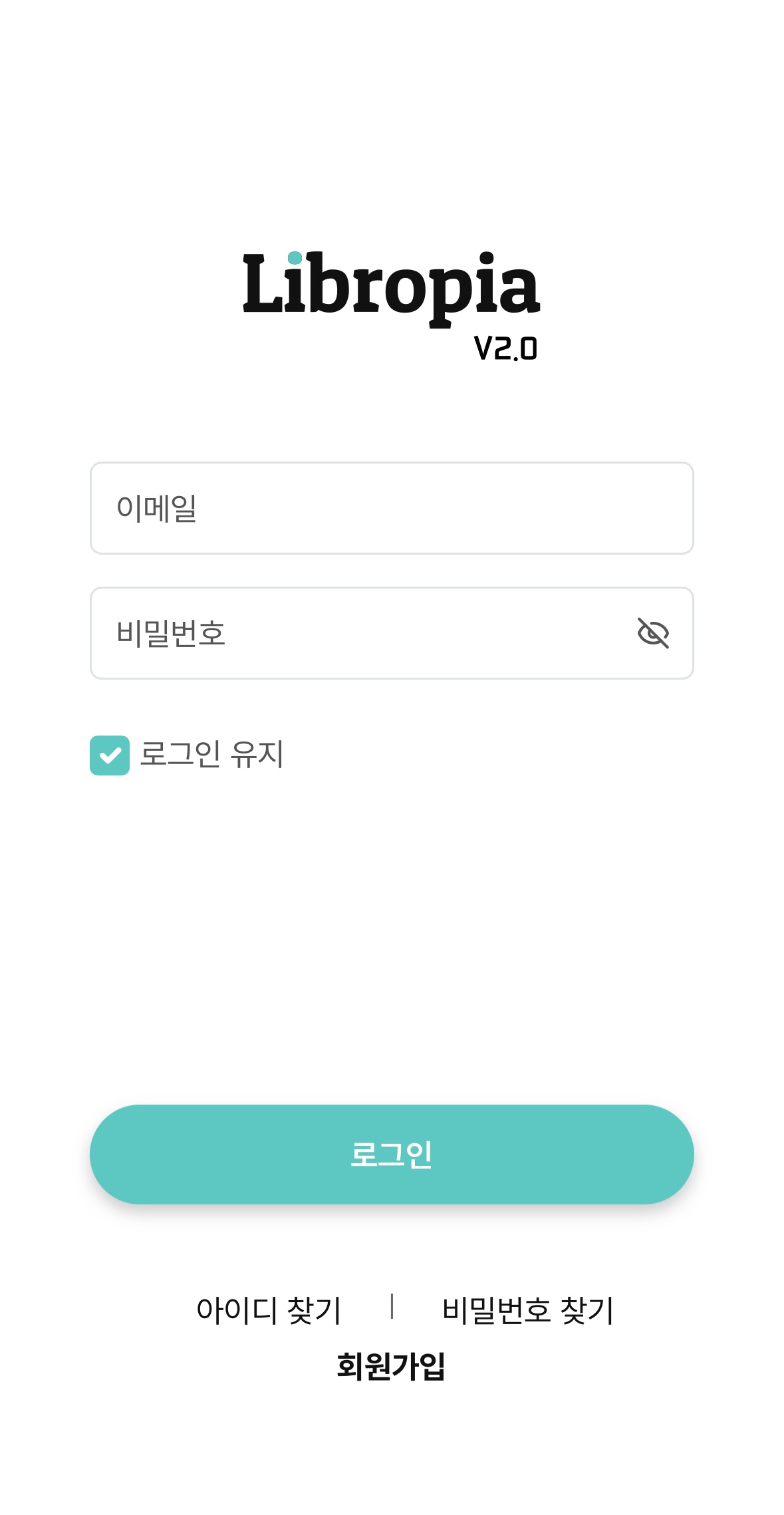Focus the 비밀번호 password field
The image size is (784, 1515).
359,633
